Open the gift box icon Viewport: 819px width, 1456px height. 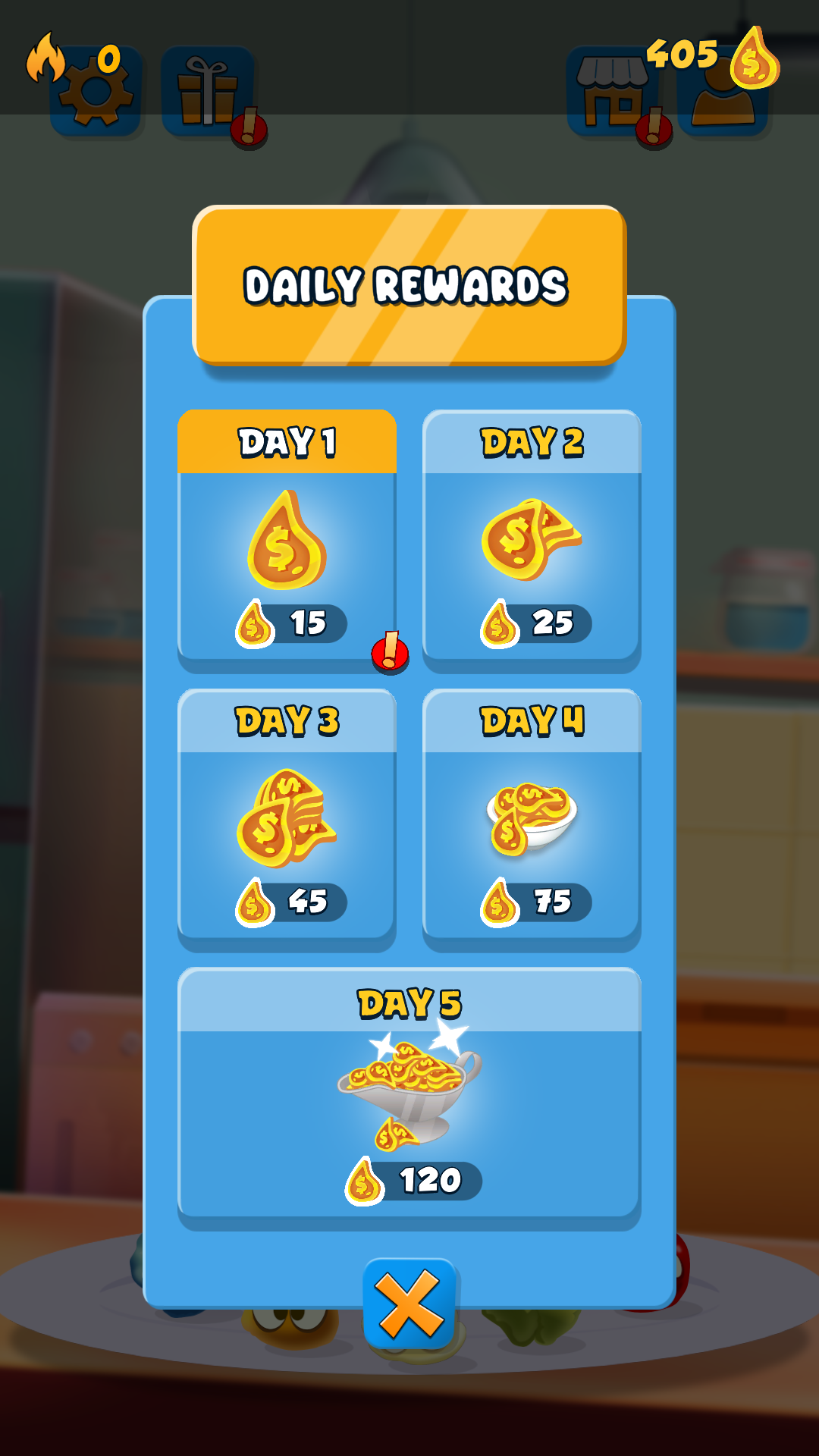[208, 92]
